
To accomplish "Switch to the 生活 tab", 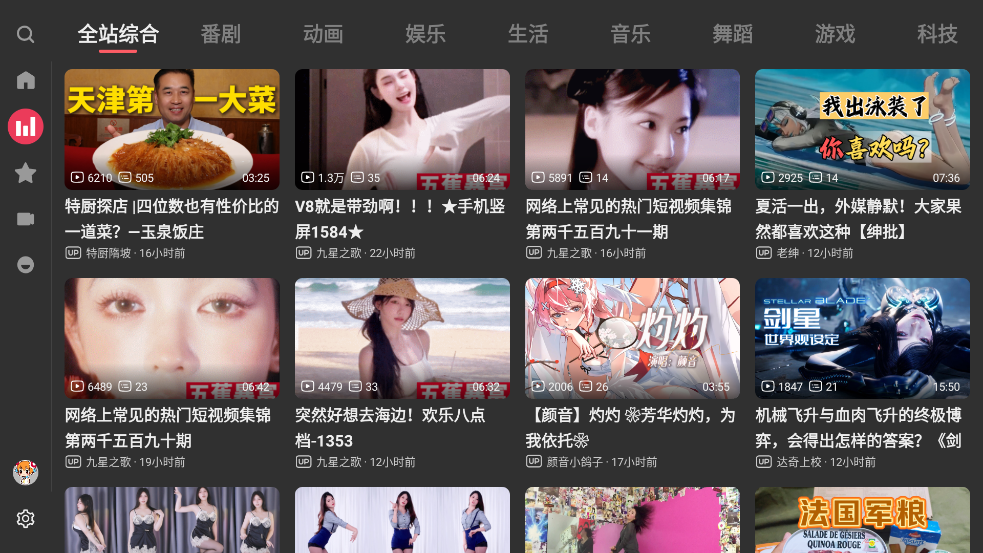I will click(528, 34).
